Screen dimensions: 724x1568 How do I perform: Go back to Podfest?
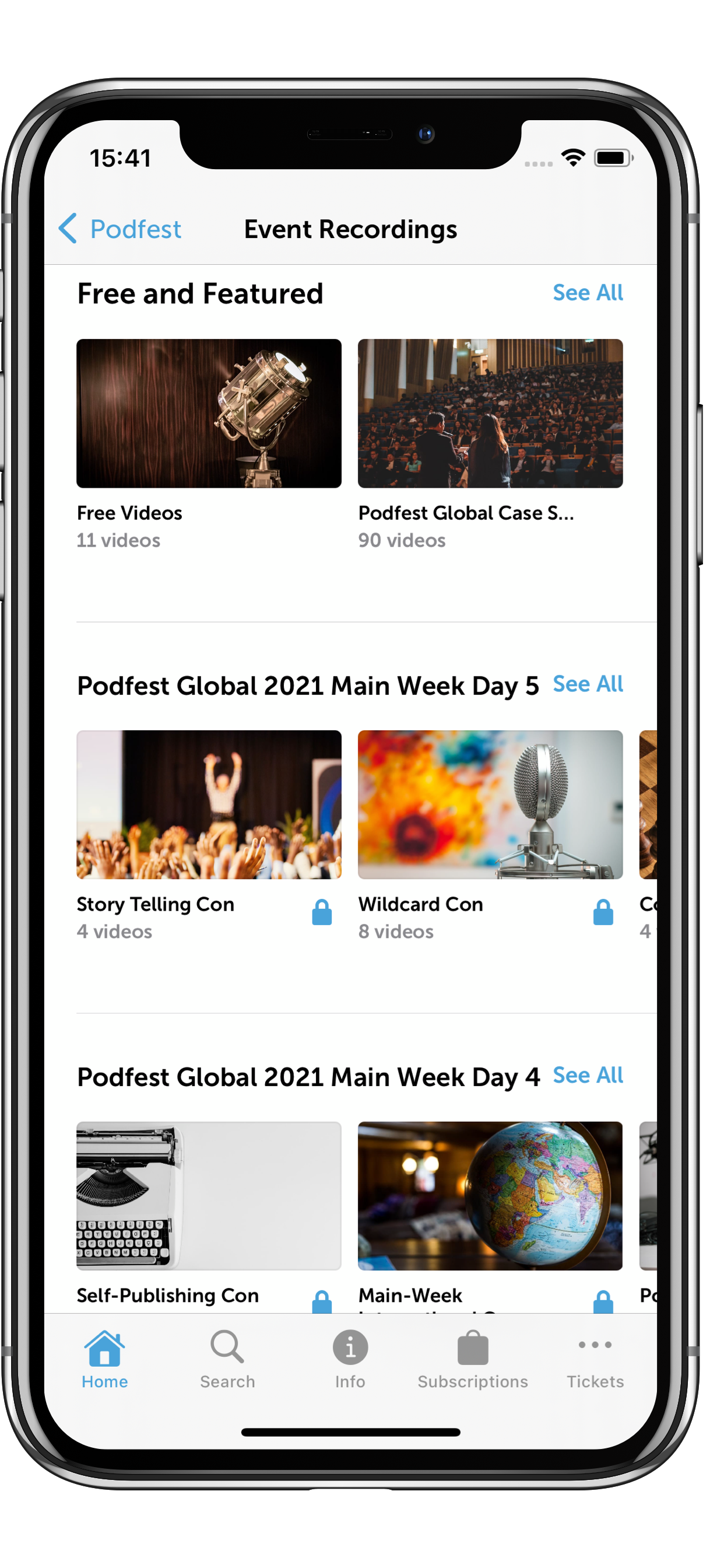120,229
